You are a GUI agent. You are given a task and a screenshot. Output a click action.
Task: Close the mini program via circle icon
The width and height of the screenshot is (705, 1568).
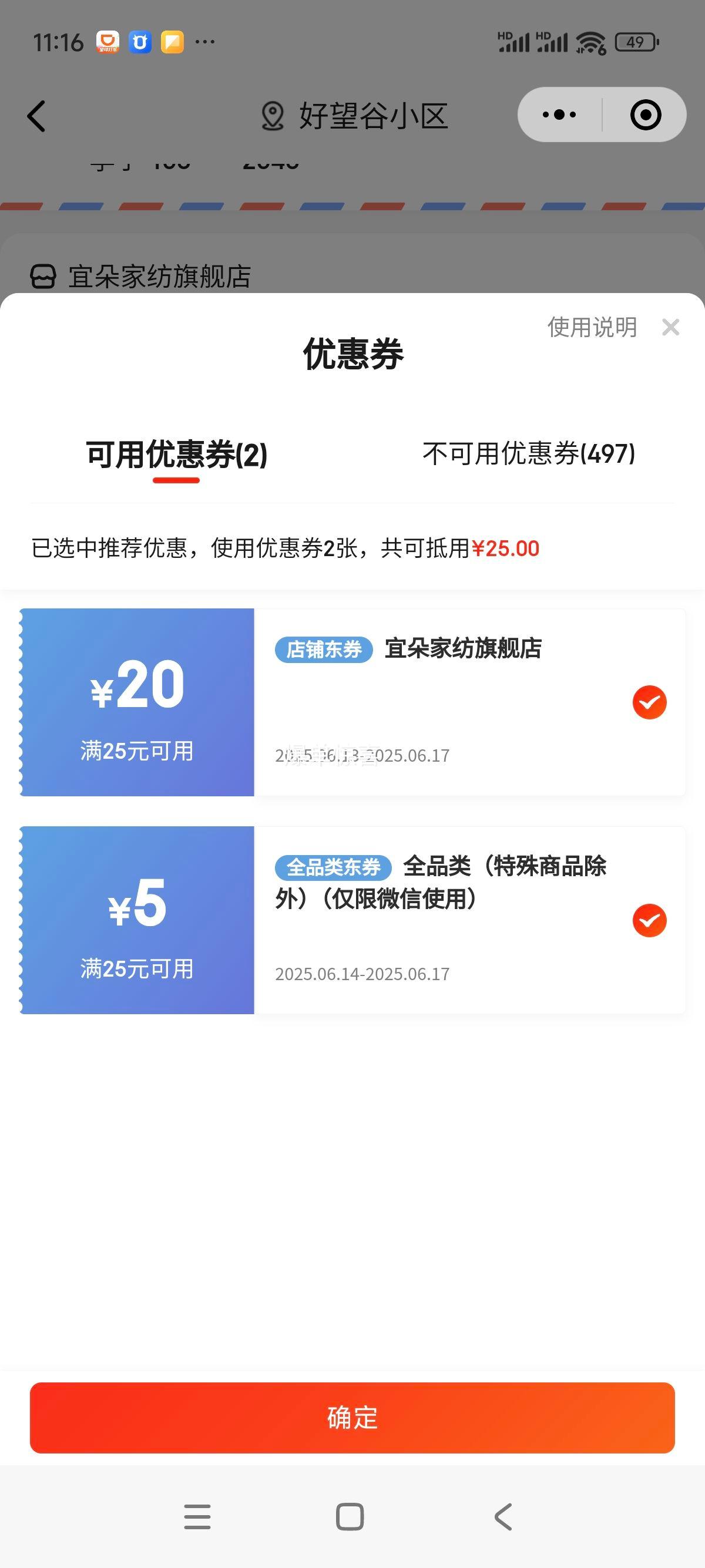tap(645, 115)
